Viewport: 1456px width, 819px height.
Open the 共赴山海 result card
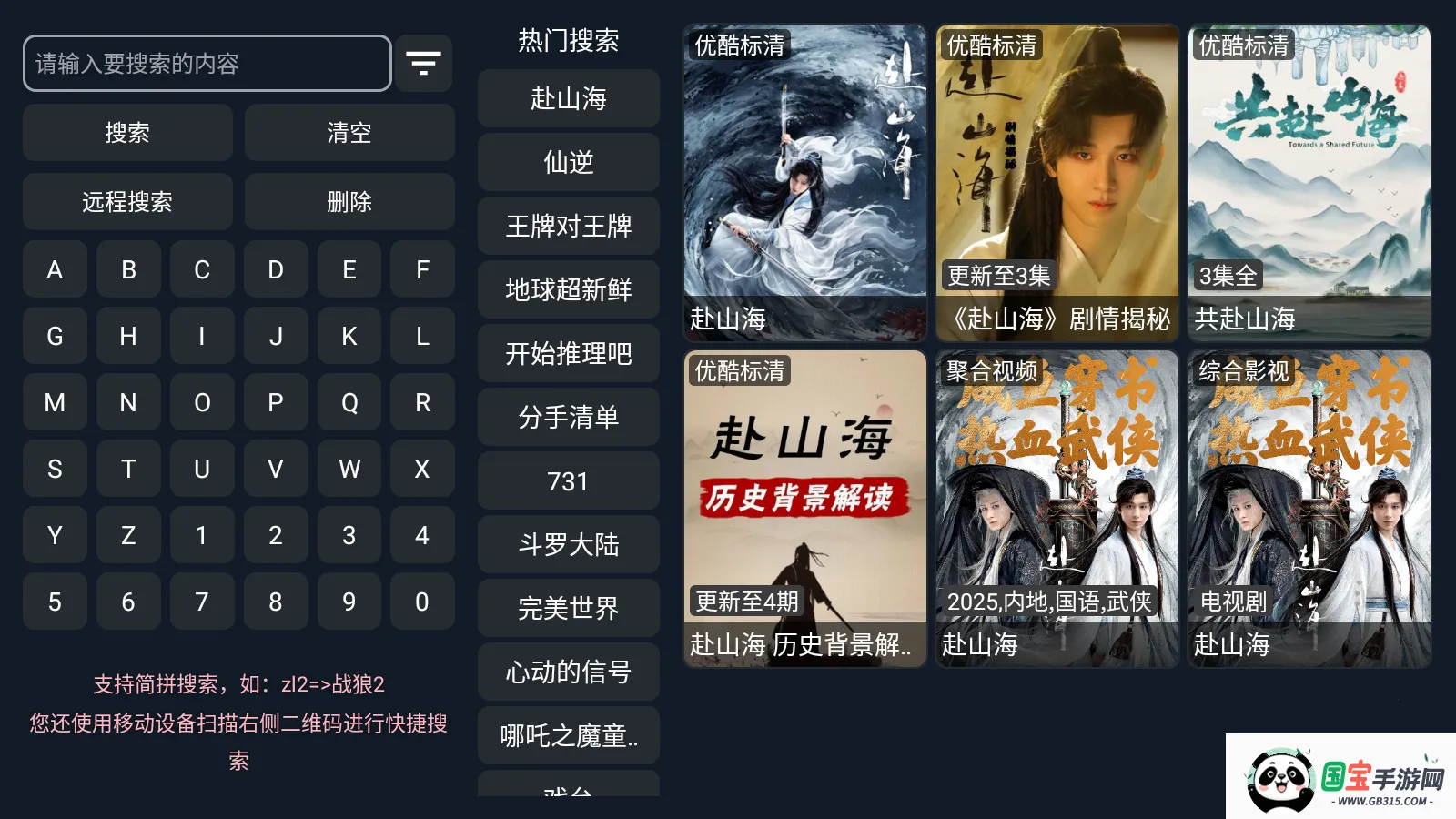point(1309,183)
